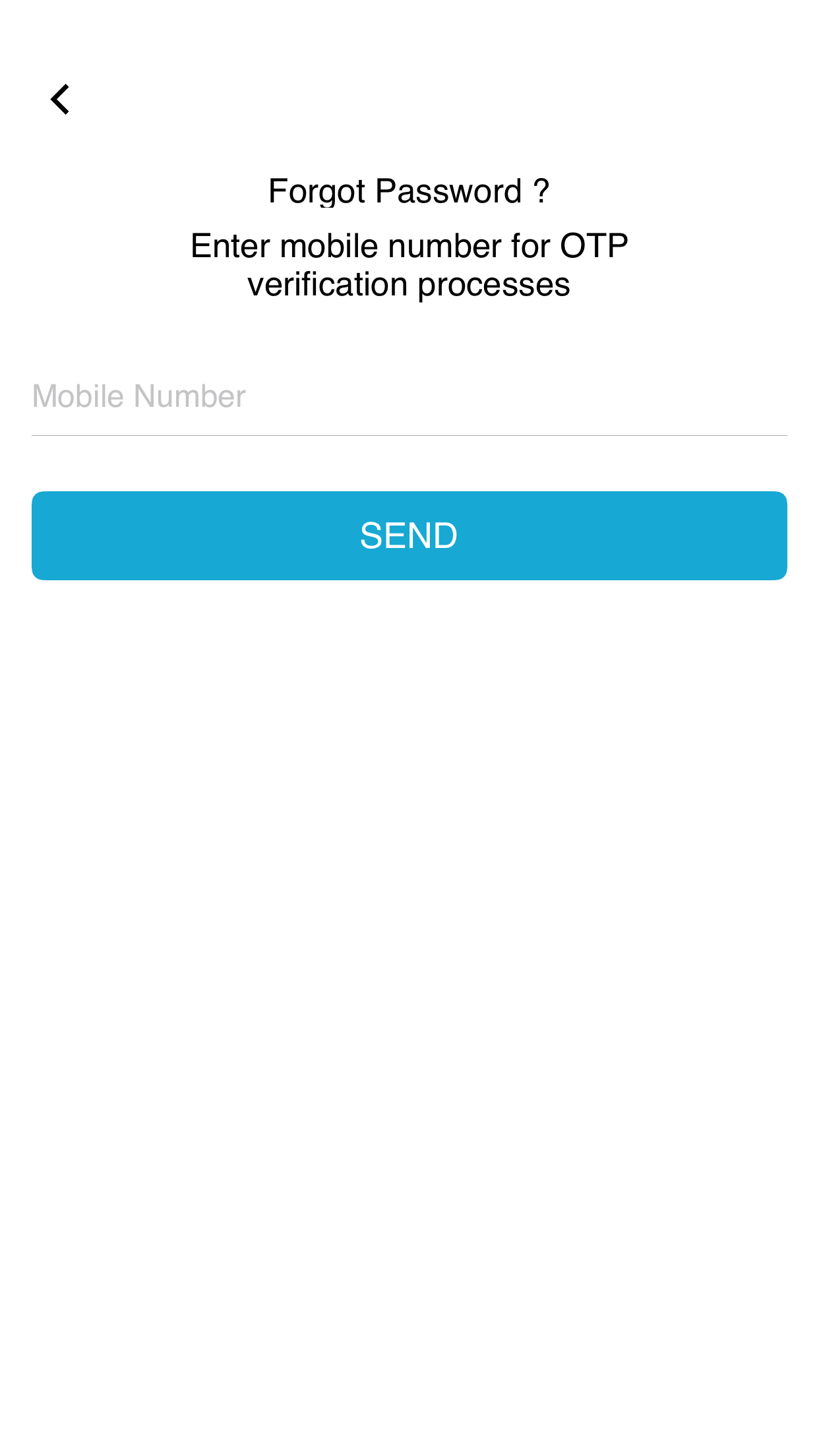Focus the Mobile Number field
Viewport: 819px width, 1456px height.
point(409,397)
